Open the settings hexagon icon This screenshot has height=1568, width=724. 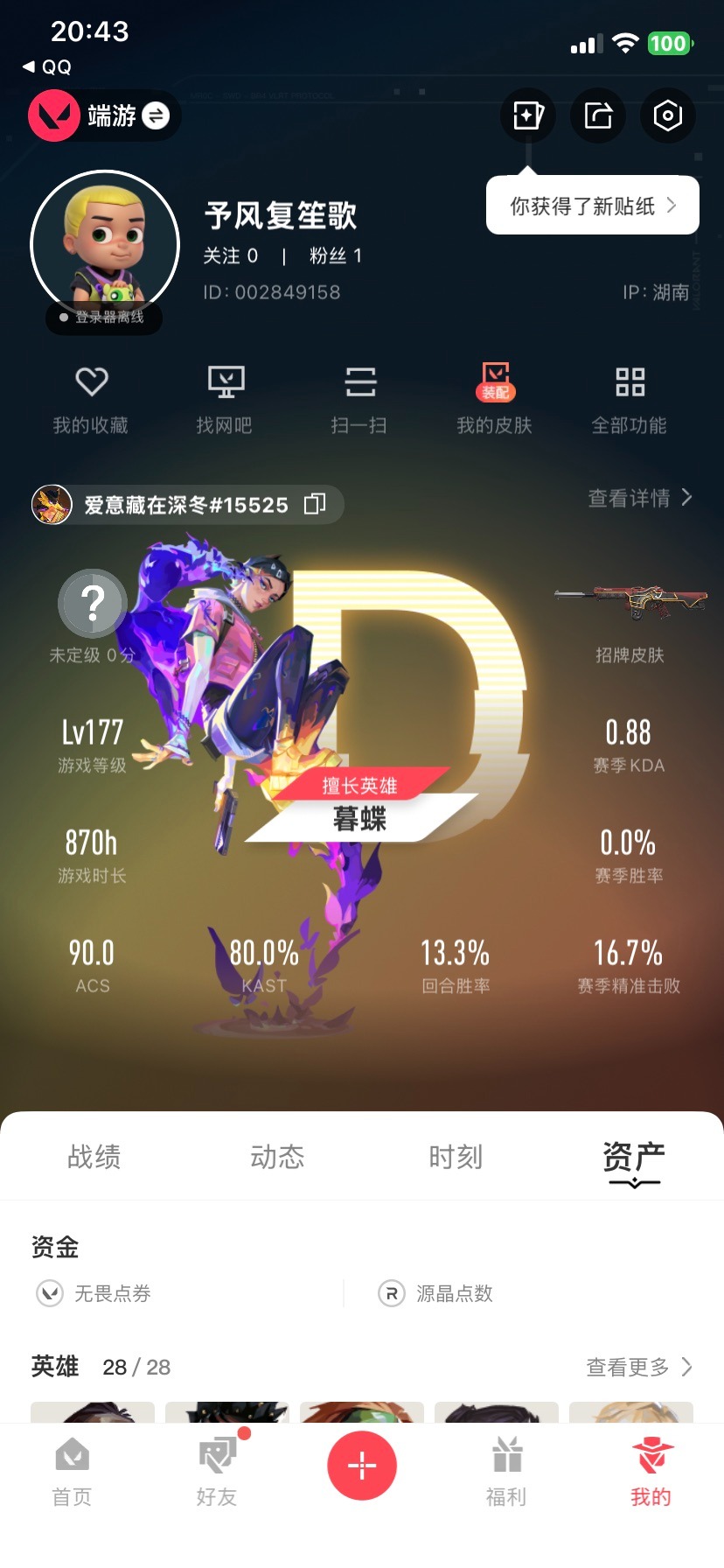(667, 115)
